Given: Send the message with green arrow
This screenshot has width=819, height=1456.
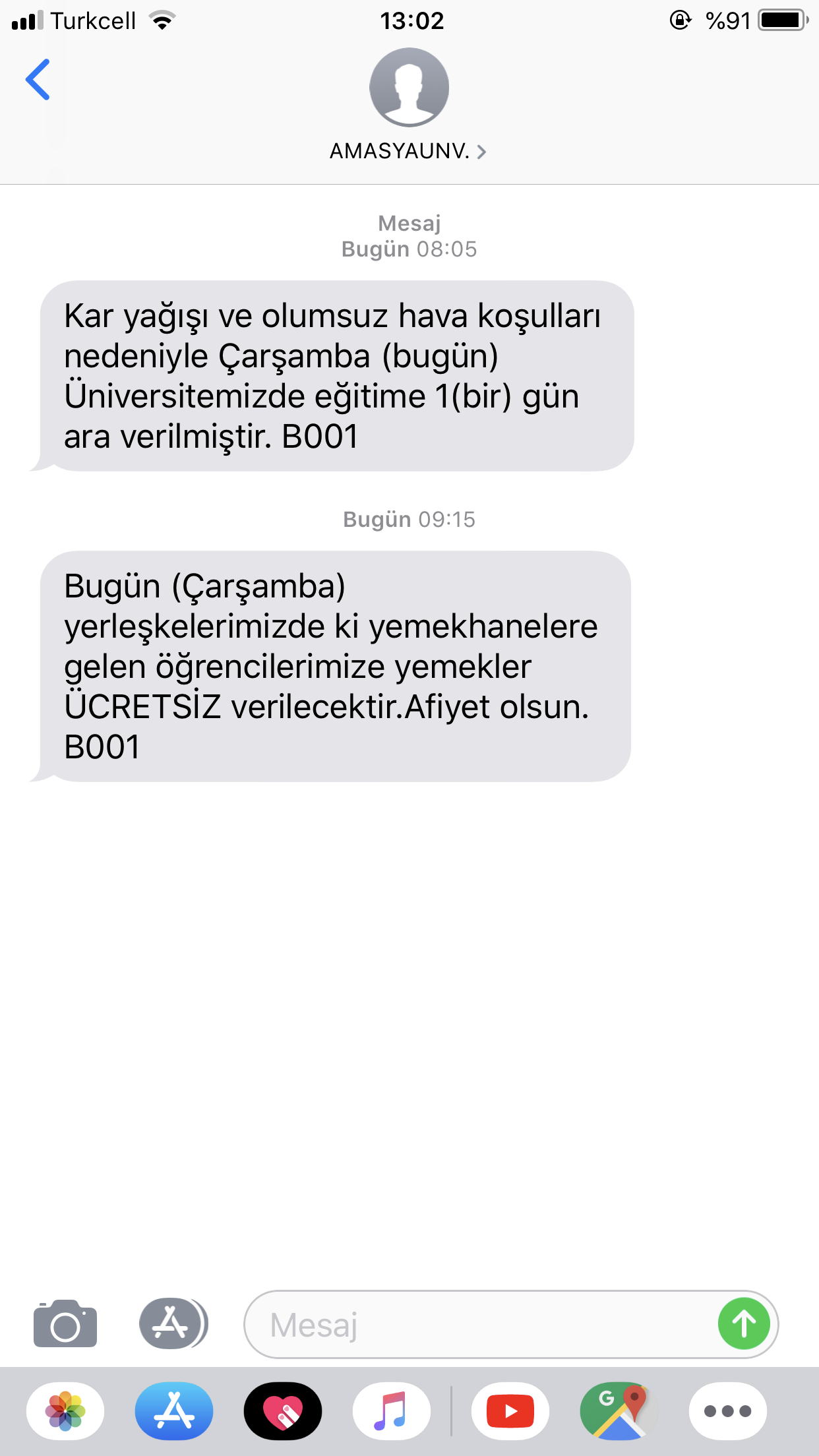Looking at the screenshot, I should (x=744, y=1323).
